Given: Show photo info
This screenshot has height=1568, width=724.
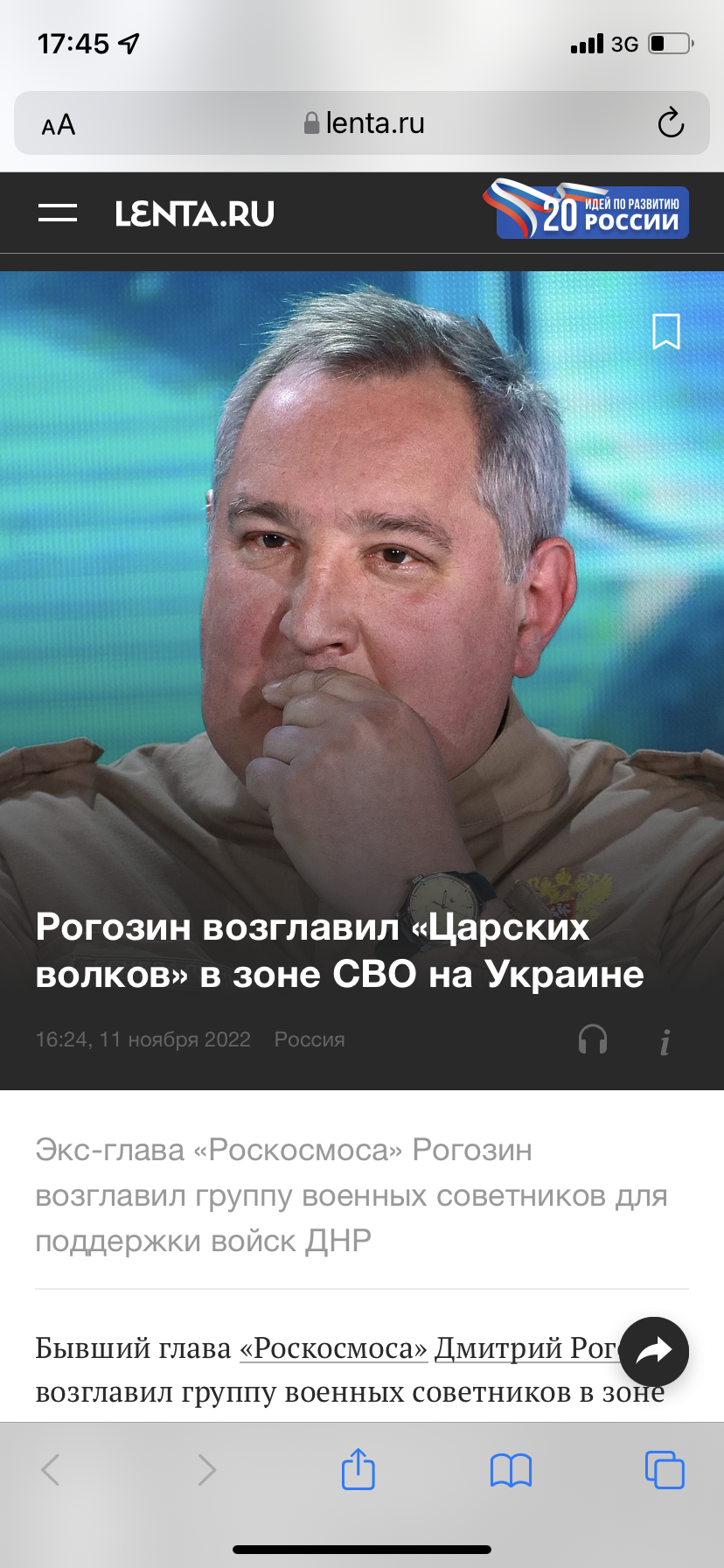Looking at the screenshot, I should pos(665,1041).
